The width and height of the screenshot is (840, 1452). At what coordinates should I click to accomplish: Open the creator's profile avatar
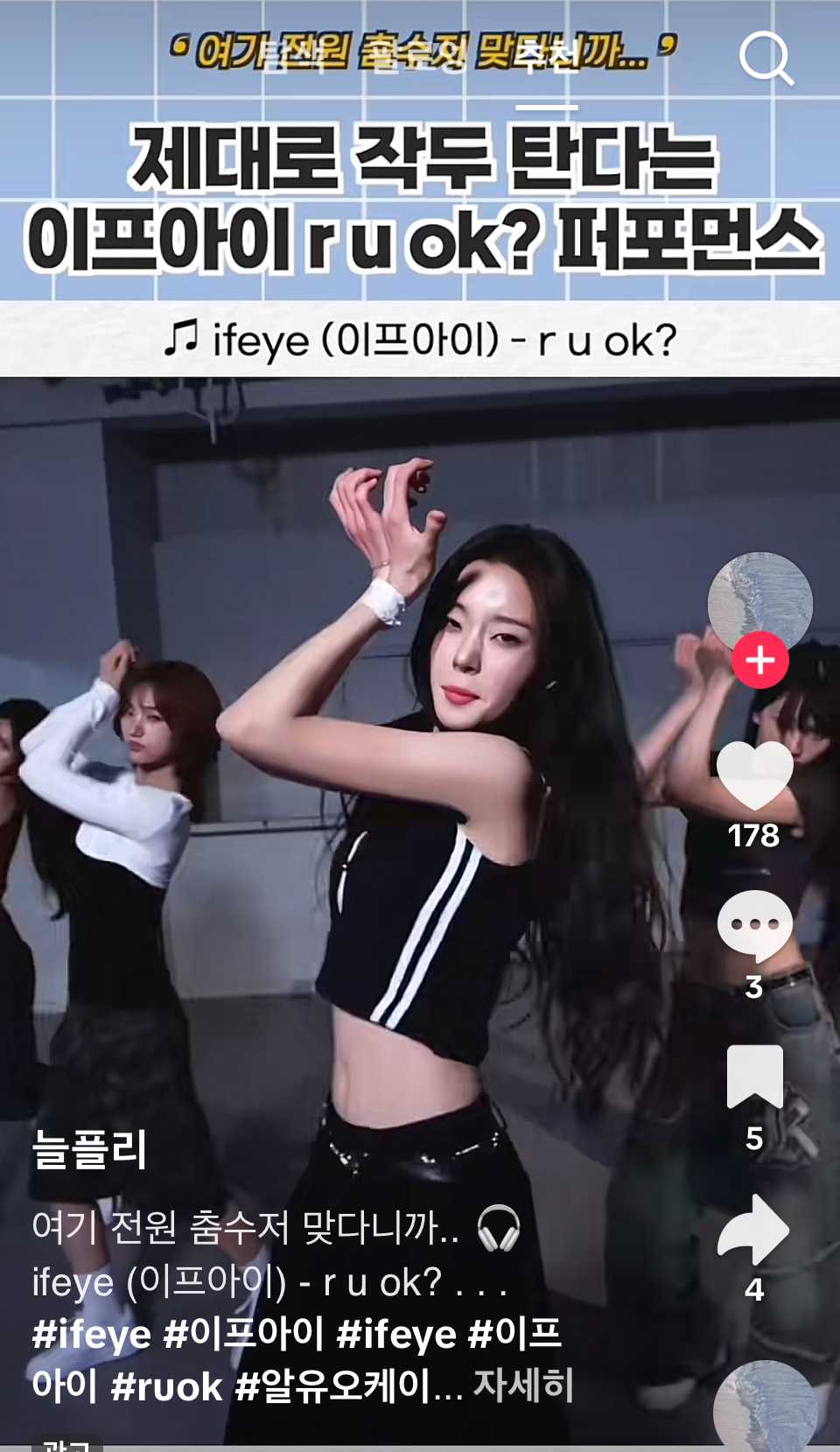[759, 602]
